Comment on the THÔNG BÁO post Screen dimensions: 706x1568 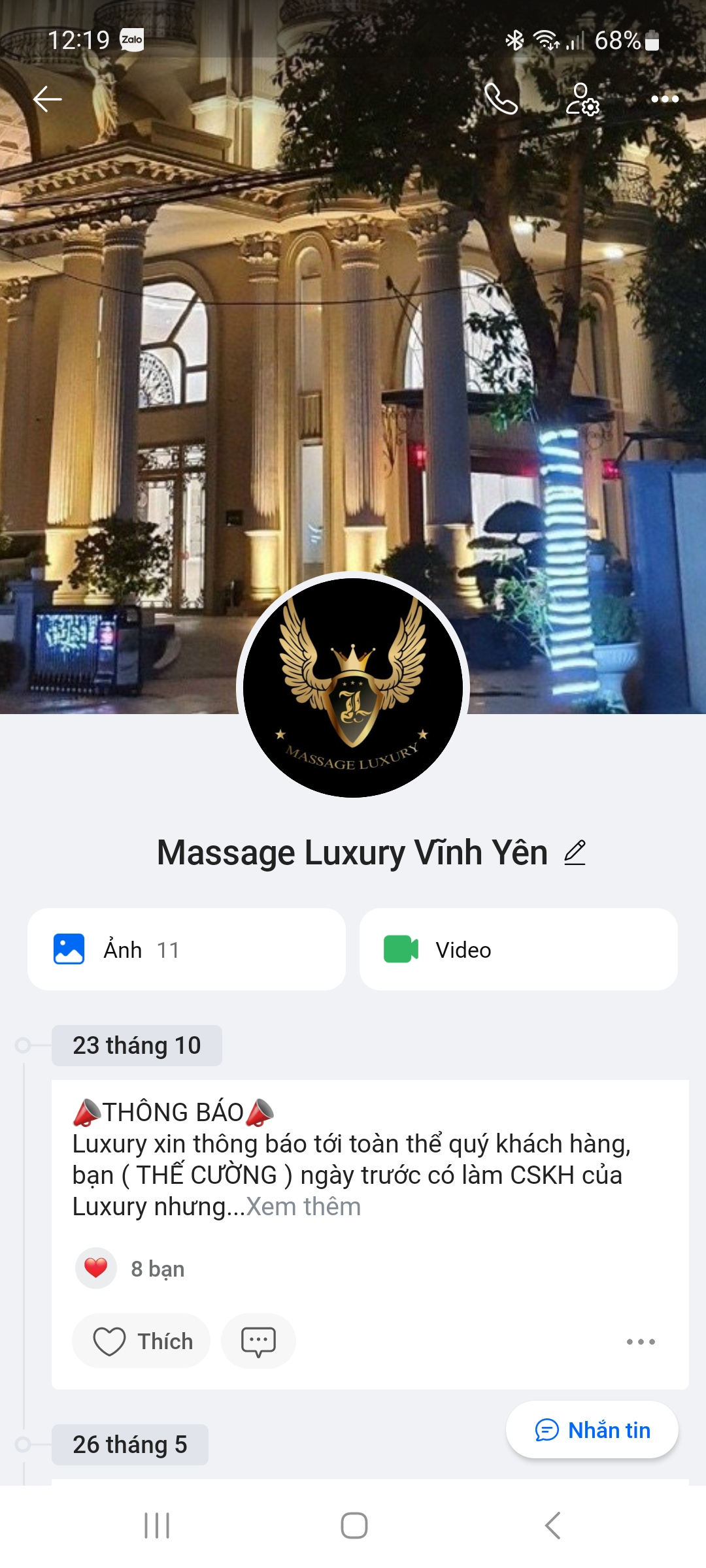tap(258, 1341)
